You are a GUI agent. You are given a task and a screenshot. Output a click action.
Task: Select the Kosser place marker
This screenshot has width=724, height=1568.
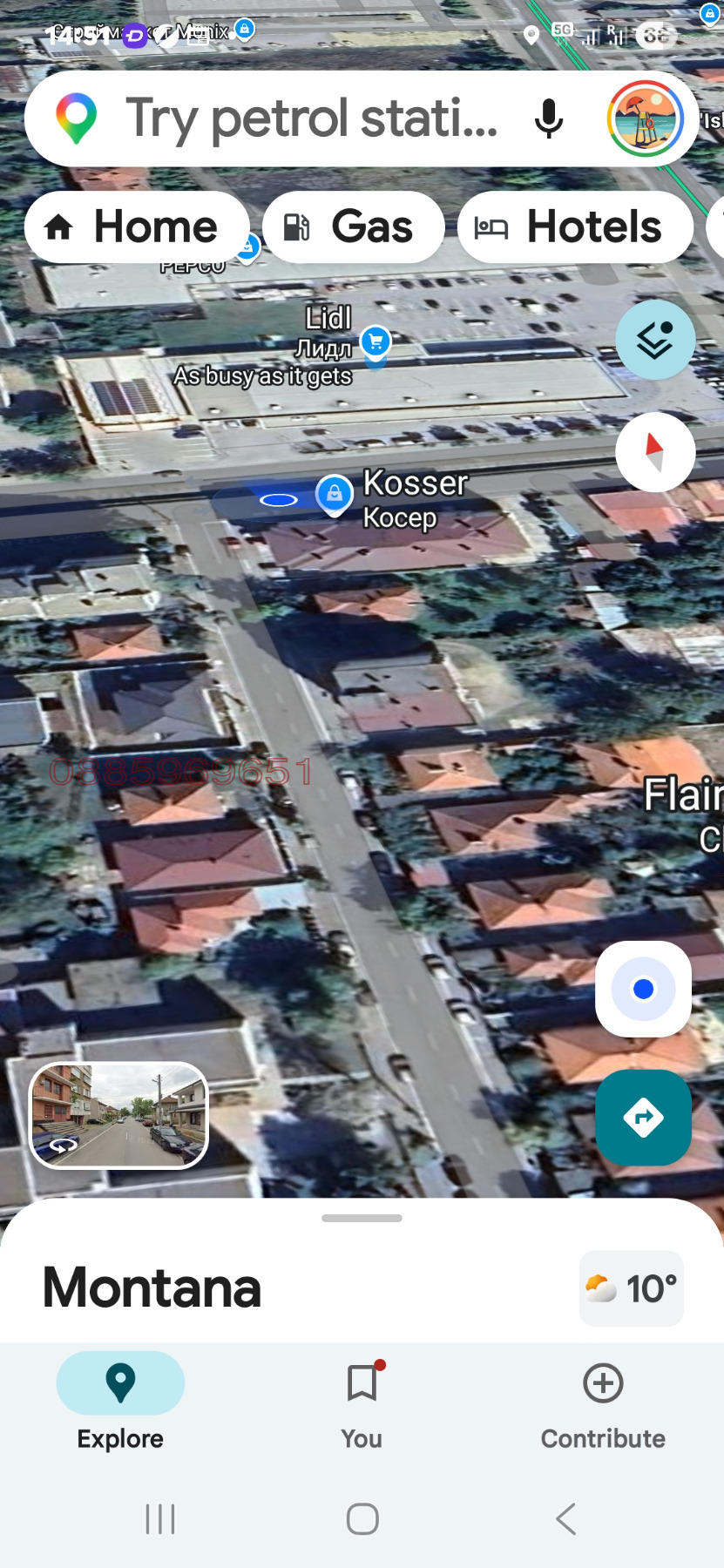point(335,495)
